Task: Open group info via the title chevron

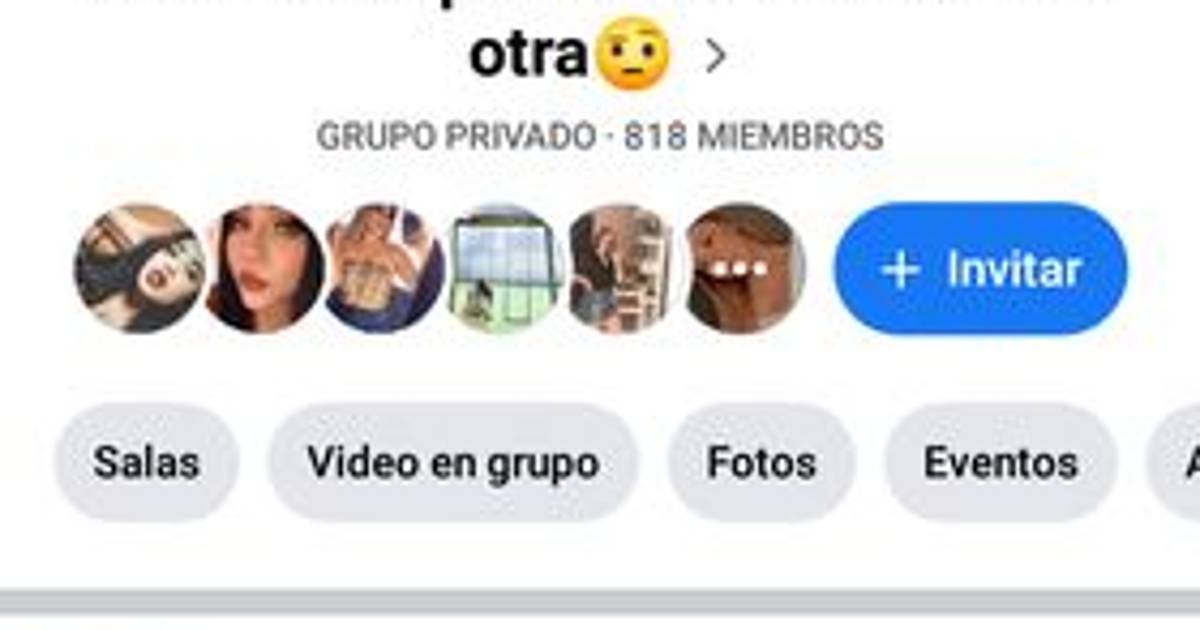Action: click(715, 57)
